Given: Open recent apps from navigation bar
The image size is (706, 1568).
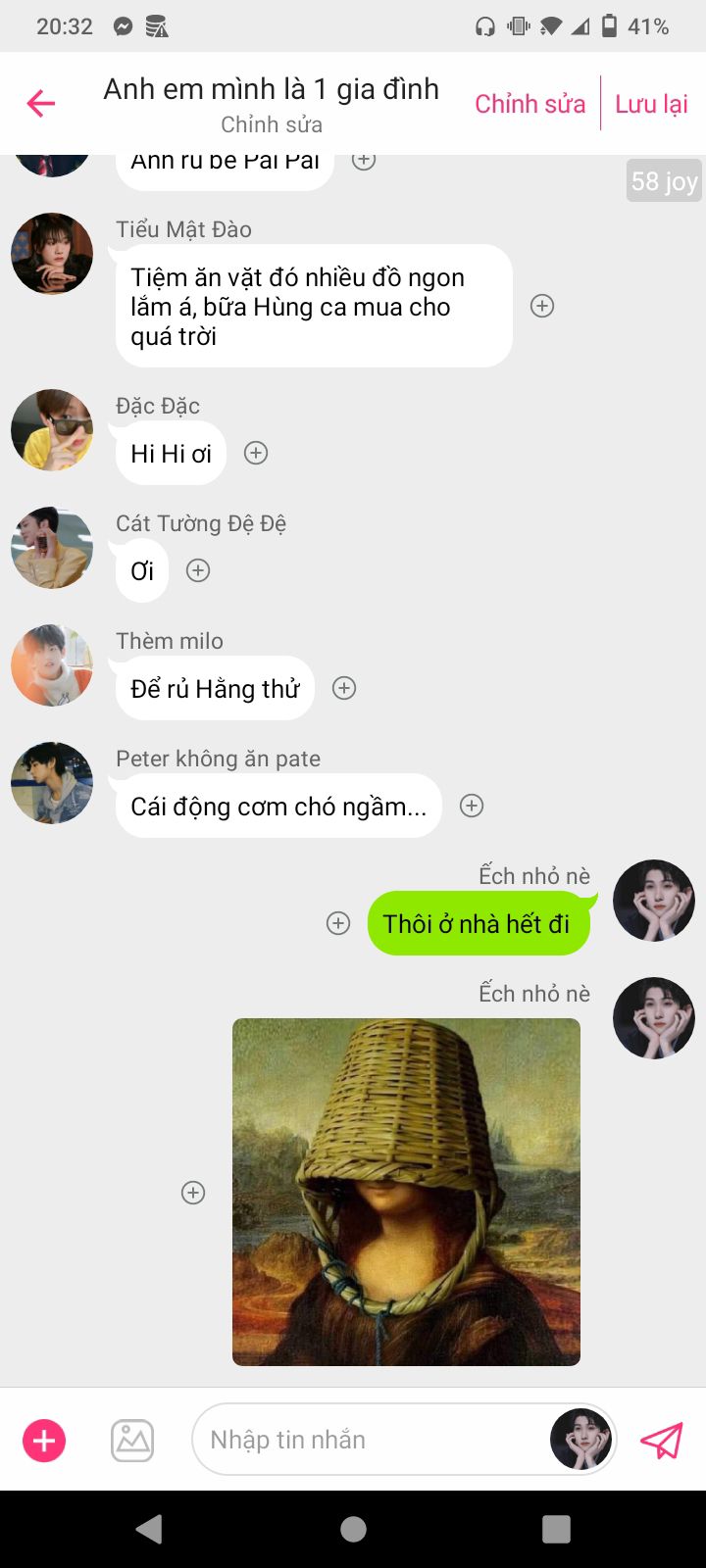Looking at the screenshot, I should click(x=556, y=1529).
